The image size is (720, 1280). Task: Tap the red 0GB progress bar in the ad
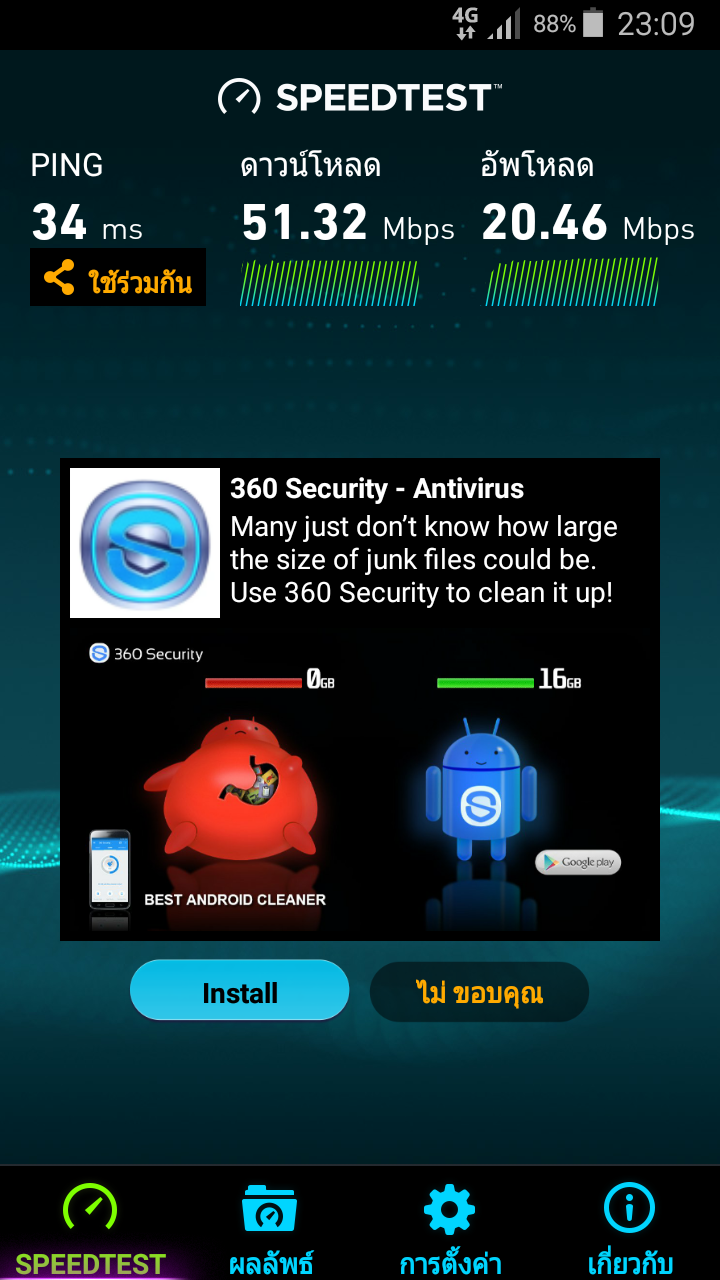[x=250, y=680]
